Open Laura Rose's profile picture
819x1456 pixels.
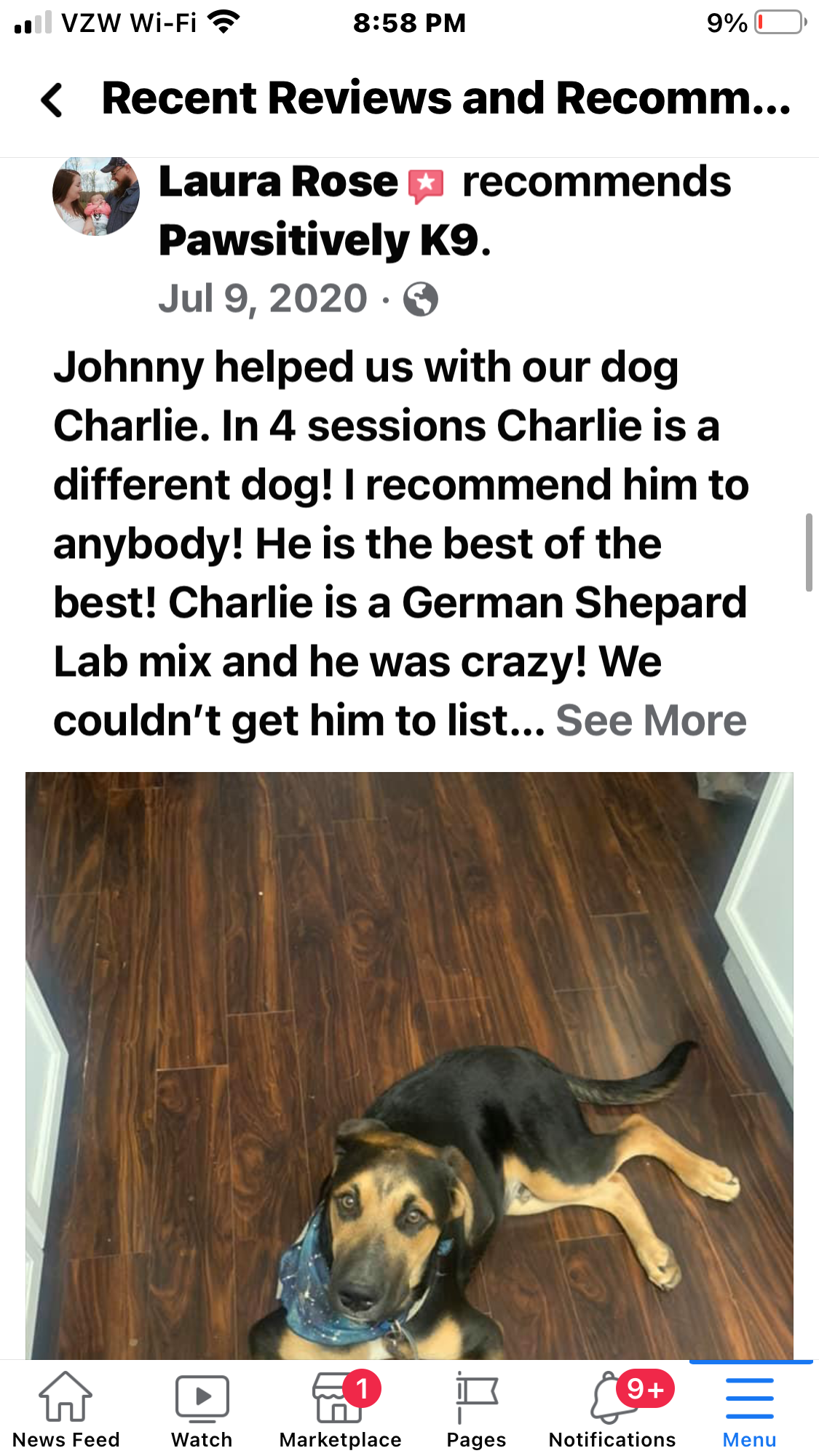[96, 195]
